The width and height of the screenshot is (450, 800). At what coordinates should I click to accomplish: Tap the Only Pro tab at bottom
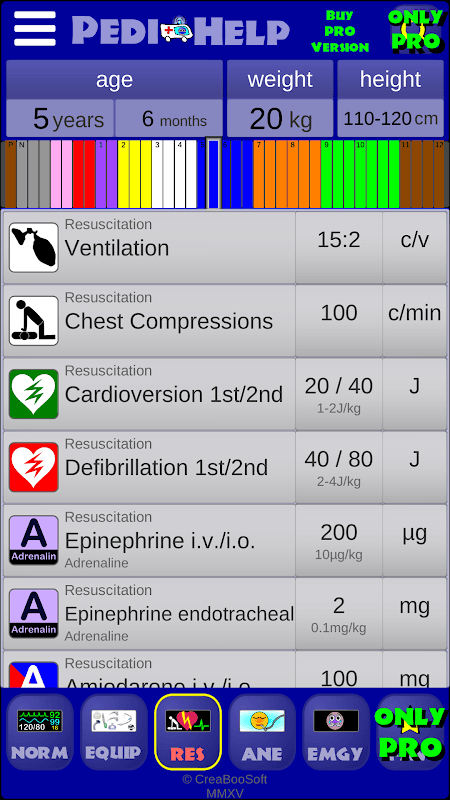click(410, 732)
